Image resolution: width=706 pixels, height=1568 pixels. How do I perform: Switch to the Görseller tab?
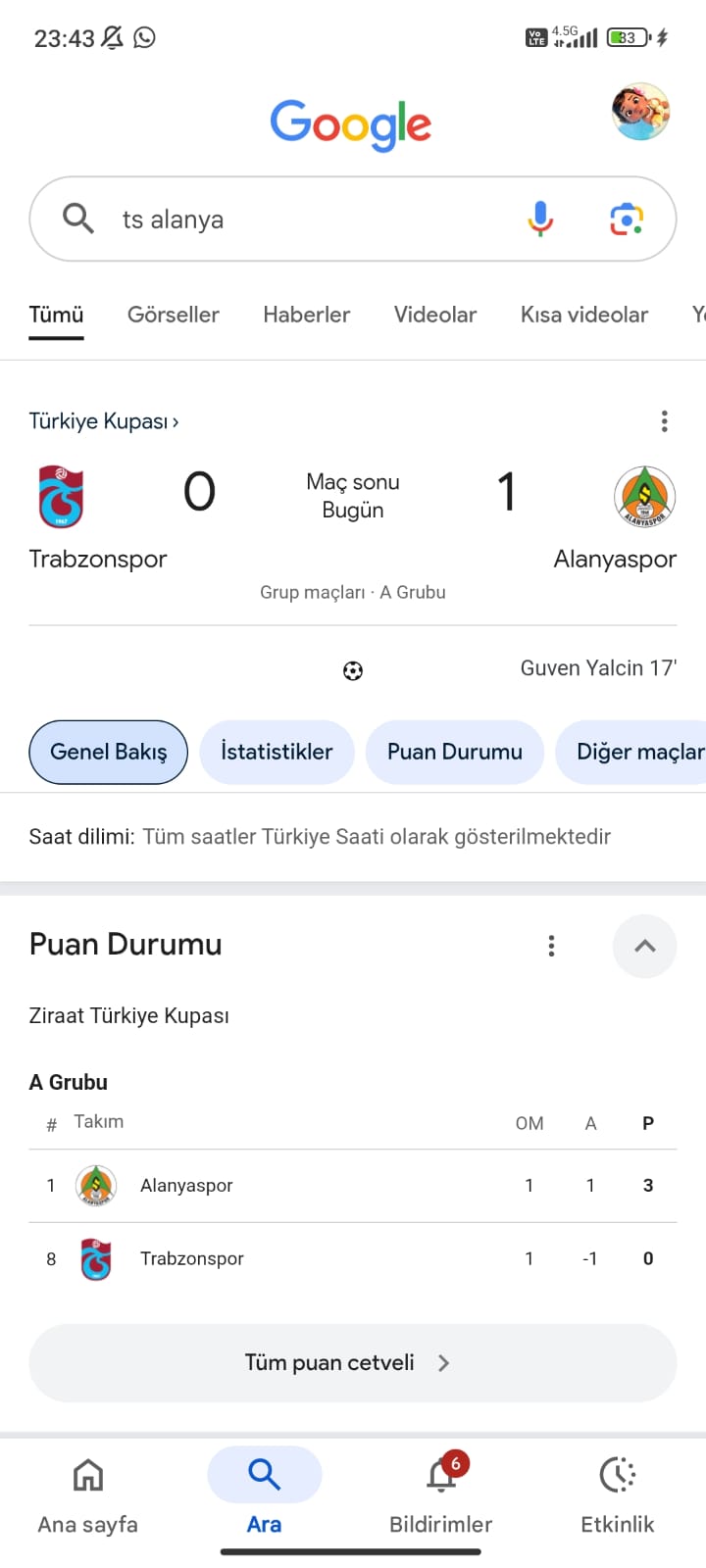(x=173, y=315)
